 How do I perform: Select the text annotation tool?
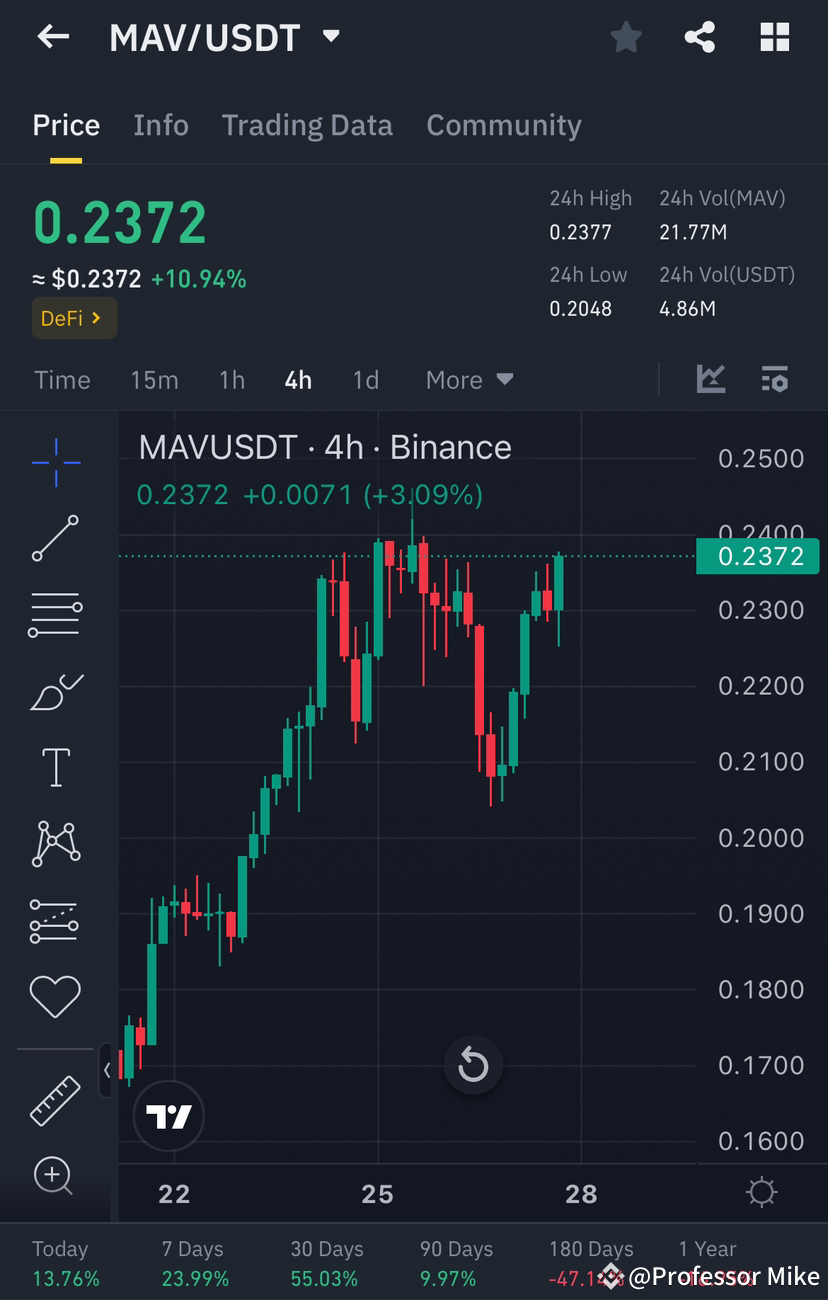(55, 767)
